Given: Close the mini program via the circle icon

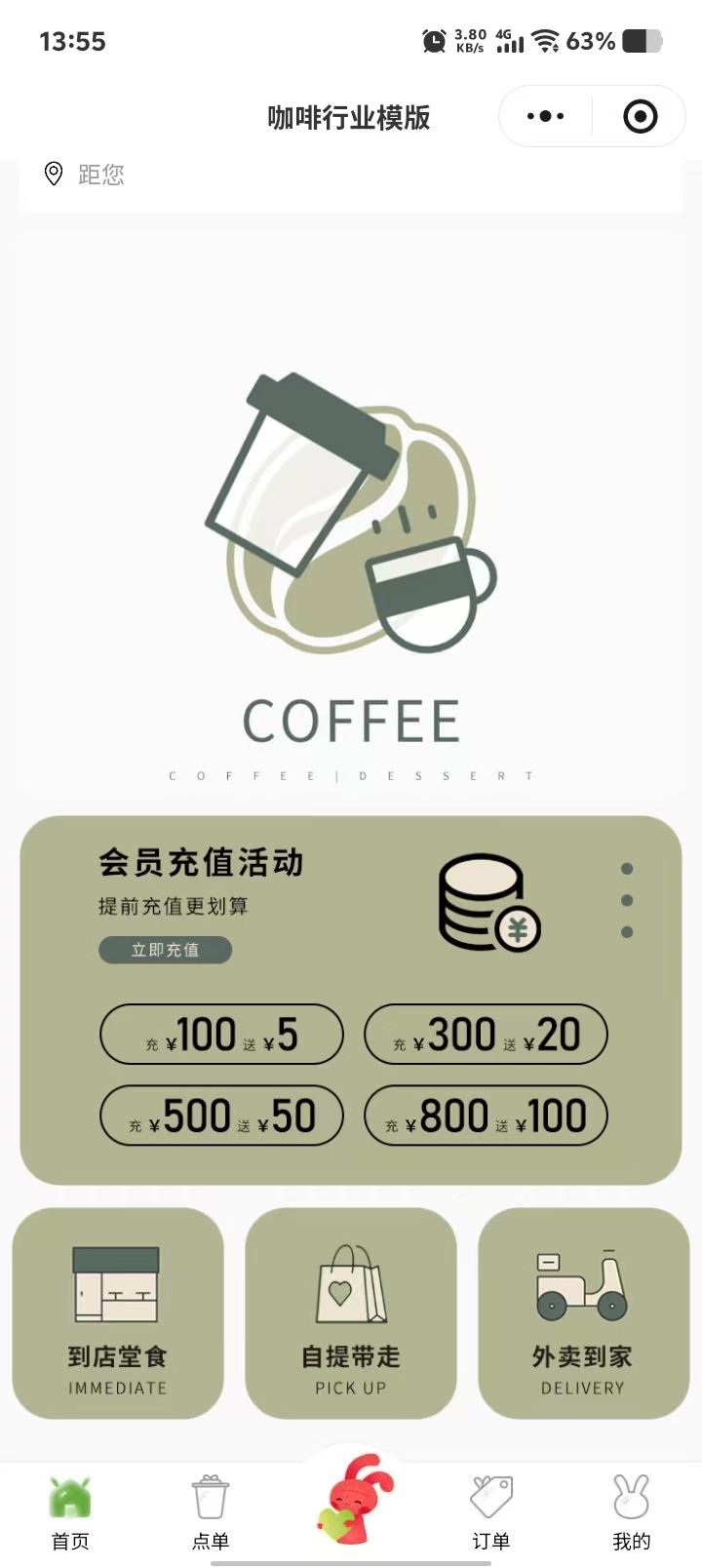Looking at the screenshot, I should coord(640,117).
